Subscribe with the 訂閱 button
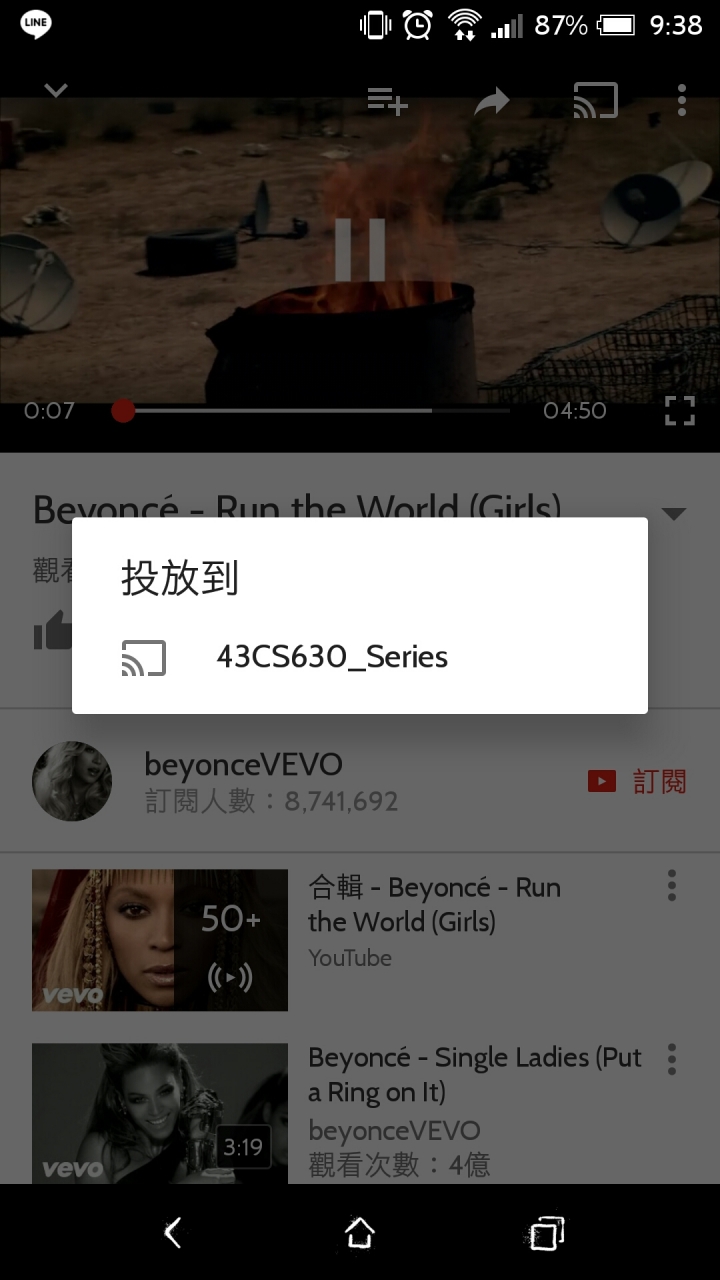Image resolution: width=720 pixels, height=1280 pixels. click(638, 781)
